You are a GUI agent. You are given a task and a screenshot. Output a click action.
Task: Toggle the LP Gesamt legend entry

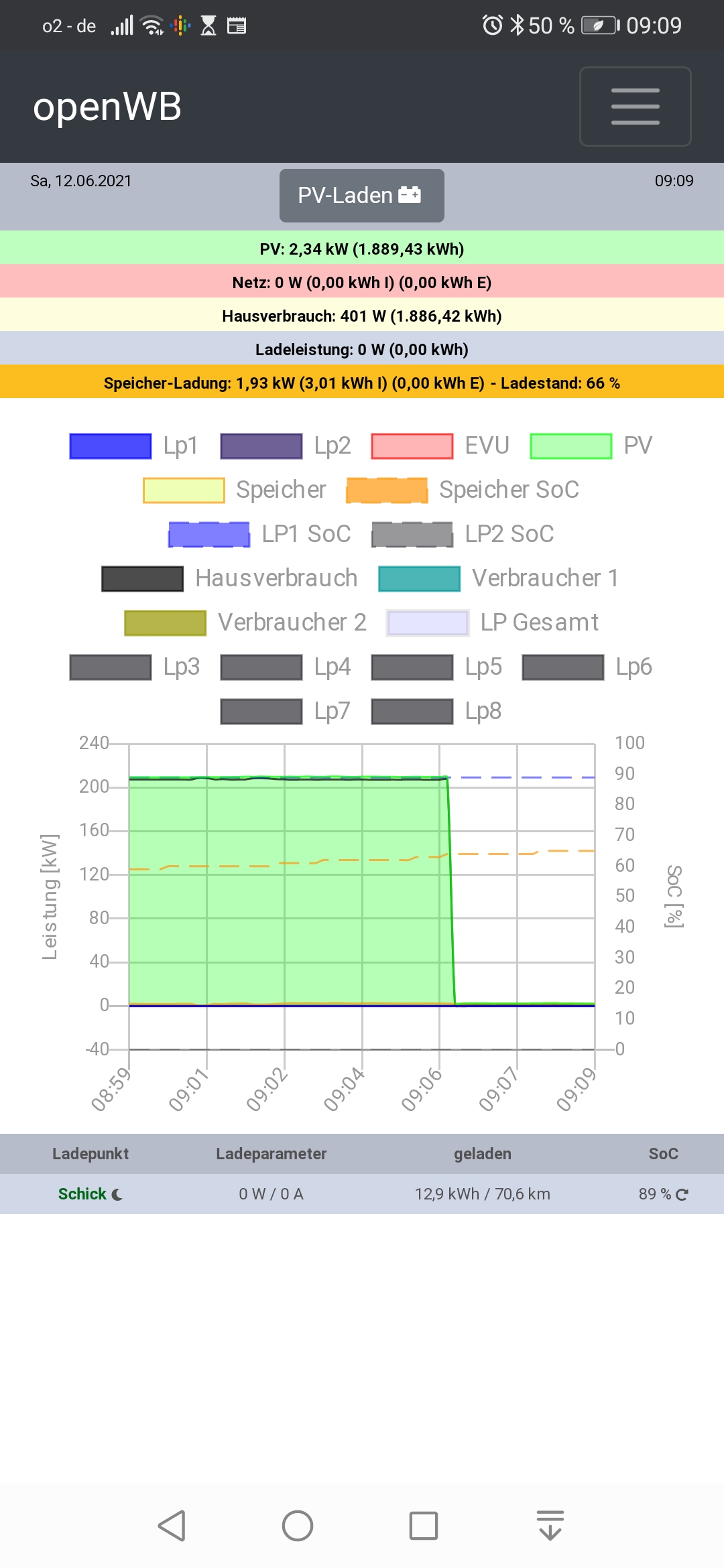tap(492, 623)
